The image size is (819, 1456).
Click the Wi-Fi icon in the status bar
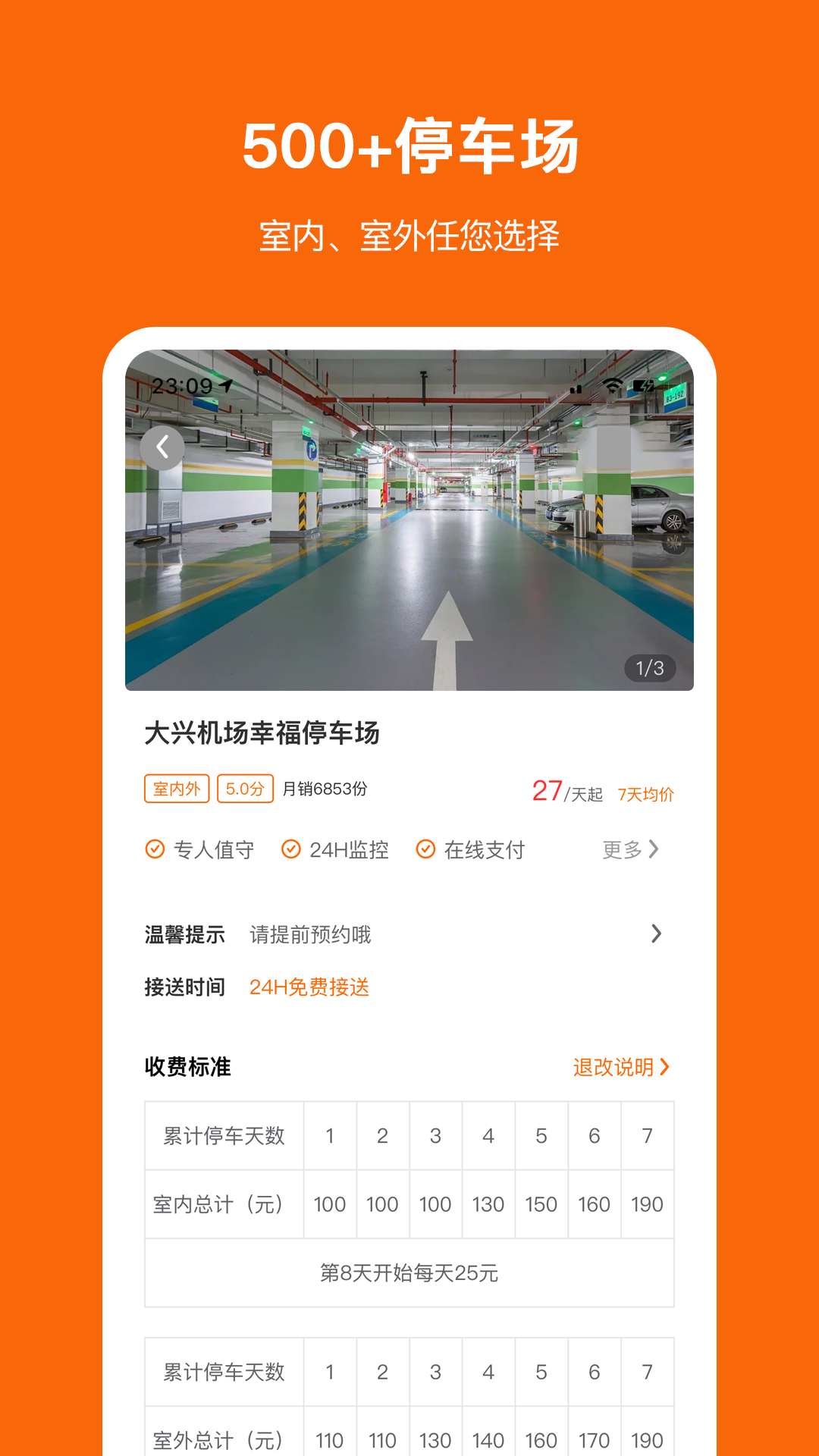coord(612,385)
